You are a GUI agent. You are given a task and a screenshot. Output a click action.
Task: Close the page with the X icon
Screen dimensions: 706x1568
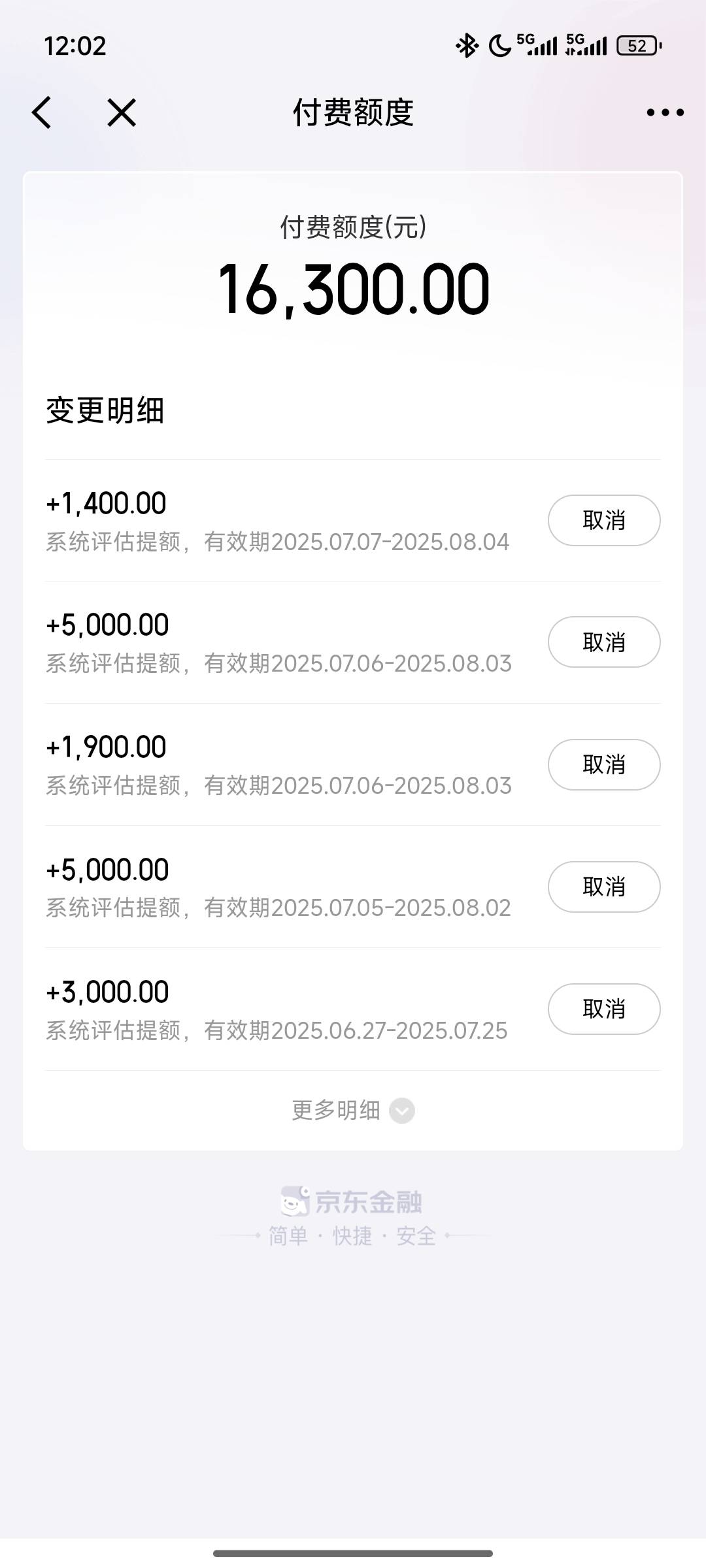[122, 112]
